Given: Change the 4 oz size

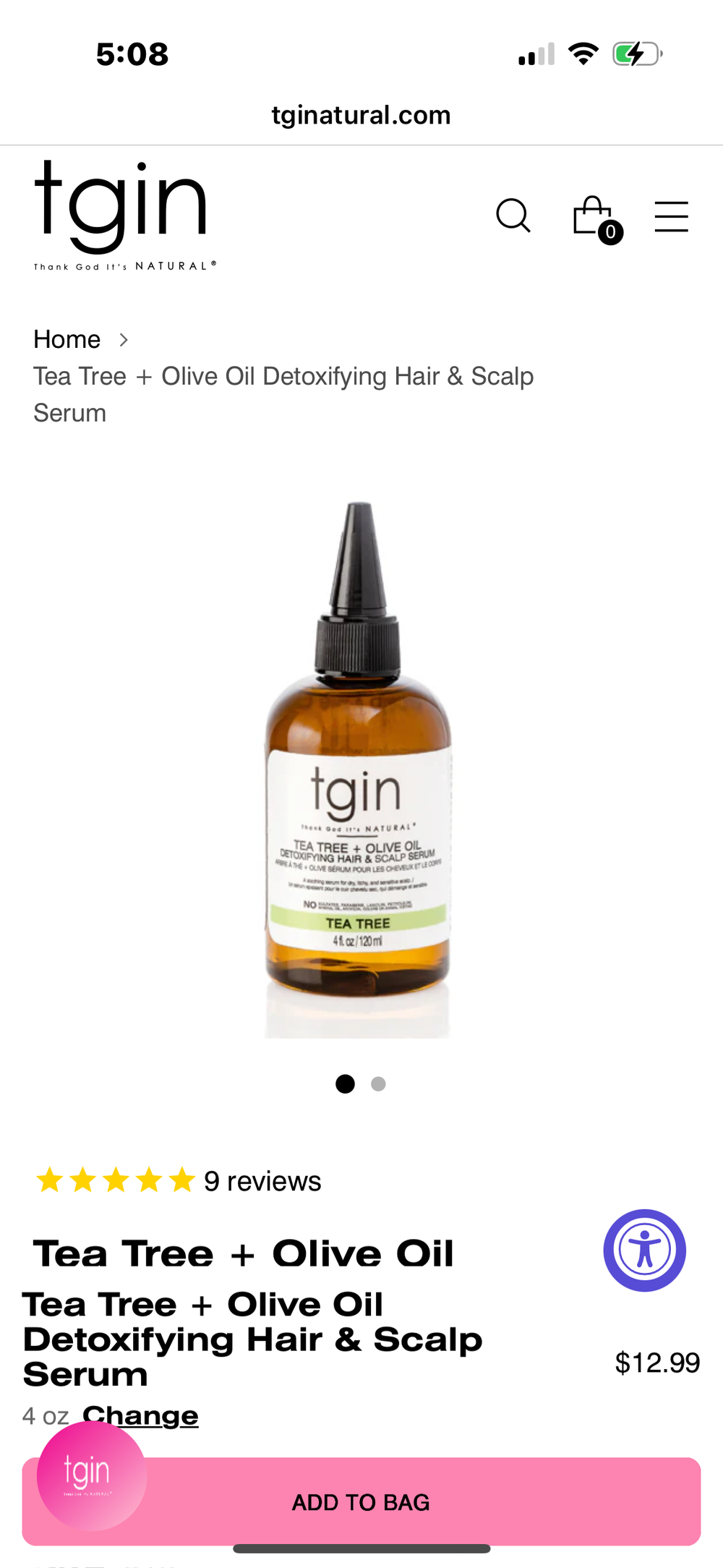Looking at the screenshot, I should 140,1415.
